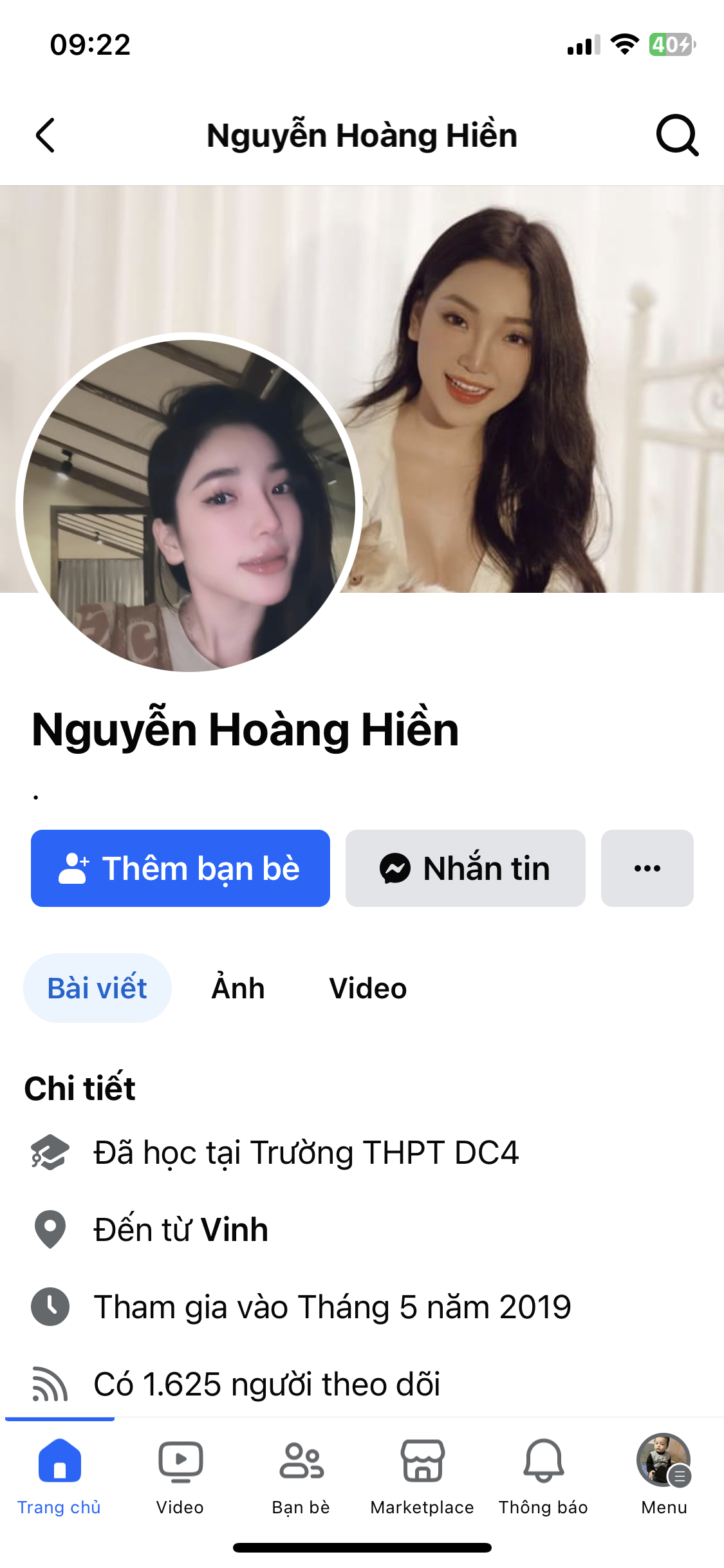Go back using the arrow icon
Screen dimensions: 724x1568
pyautogui.click(x=45, y=135)
